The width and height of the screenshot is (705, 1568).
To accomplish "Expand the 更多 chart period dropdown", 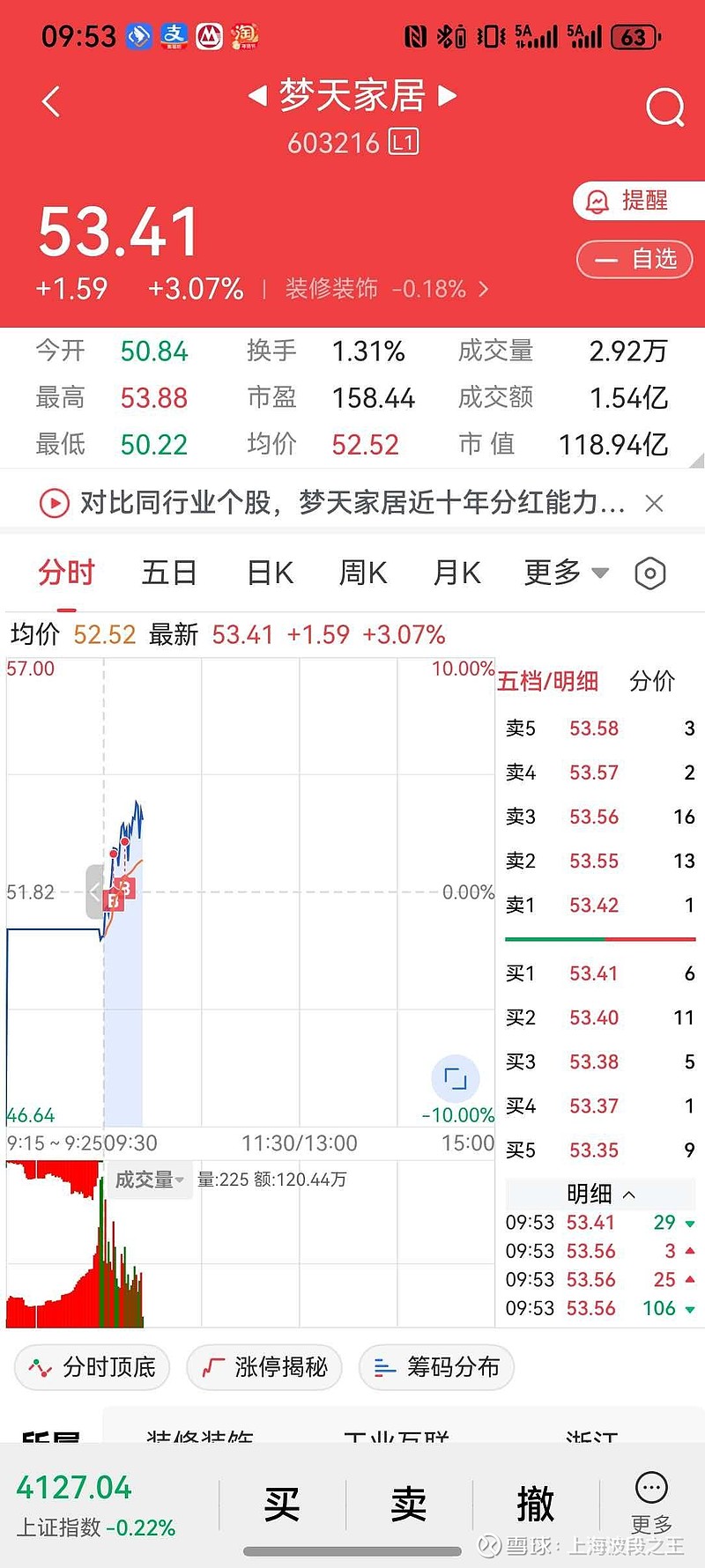I will click(566, 573).
